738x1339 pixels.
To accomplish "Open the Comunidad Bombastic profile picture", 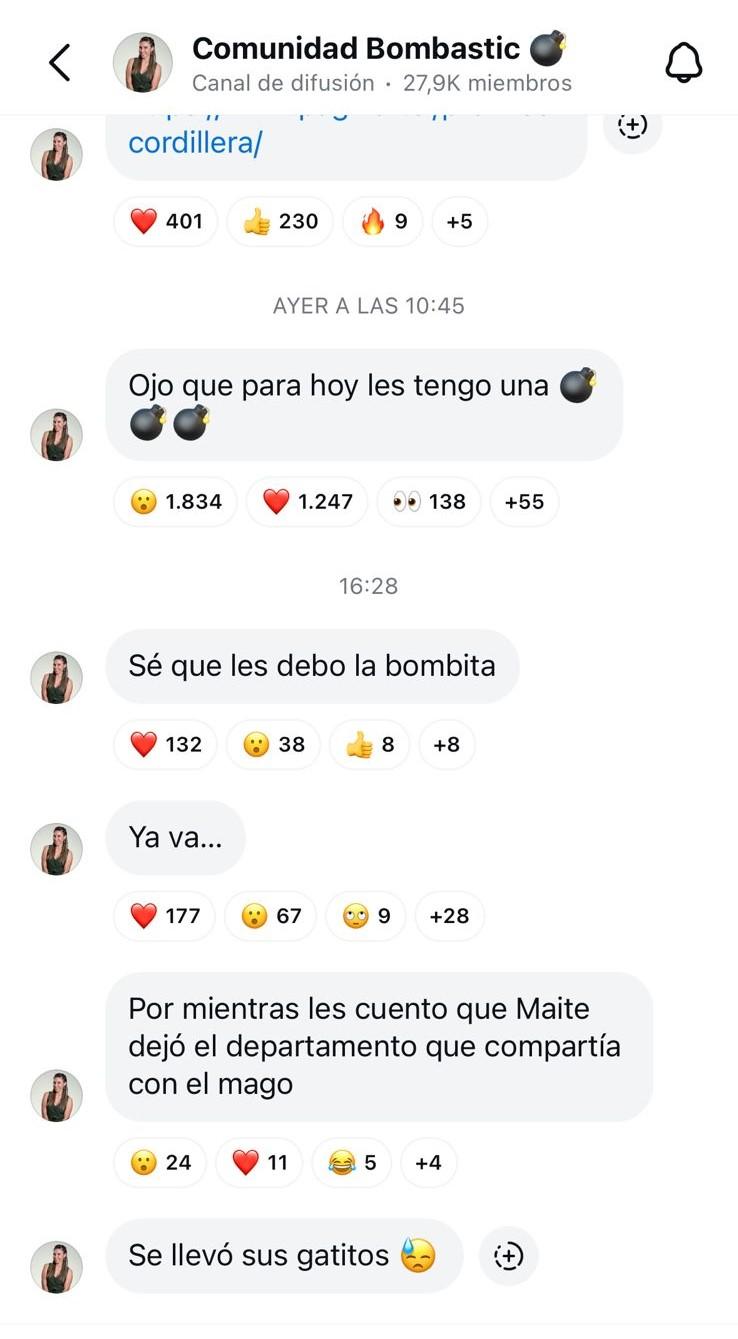I will point(142,58).
